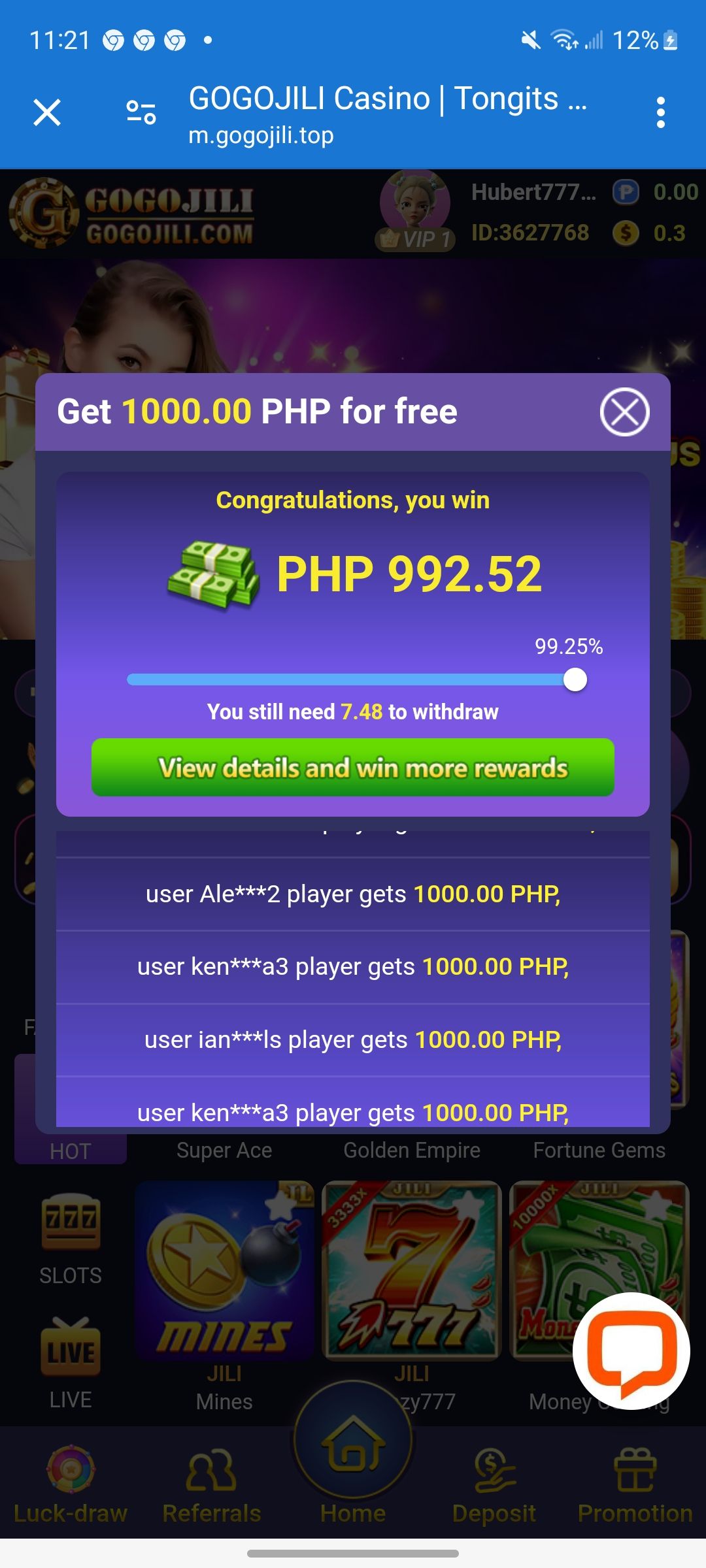Switch to the Promotion tab
The height and width of the screenshot is (1568, 706).
(635, 1484)
